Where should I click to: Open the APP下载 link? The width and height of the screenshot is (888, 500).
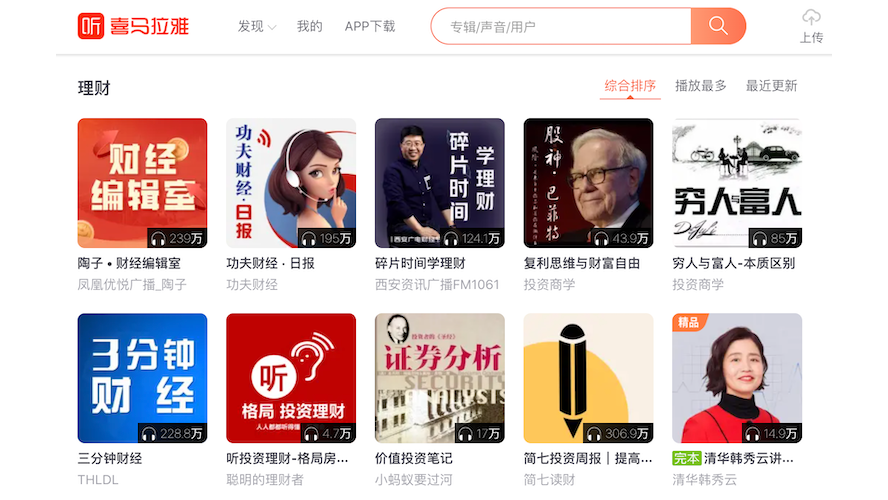[x=370, y=27]
